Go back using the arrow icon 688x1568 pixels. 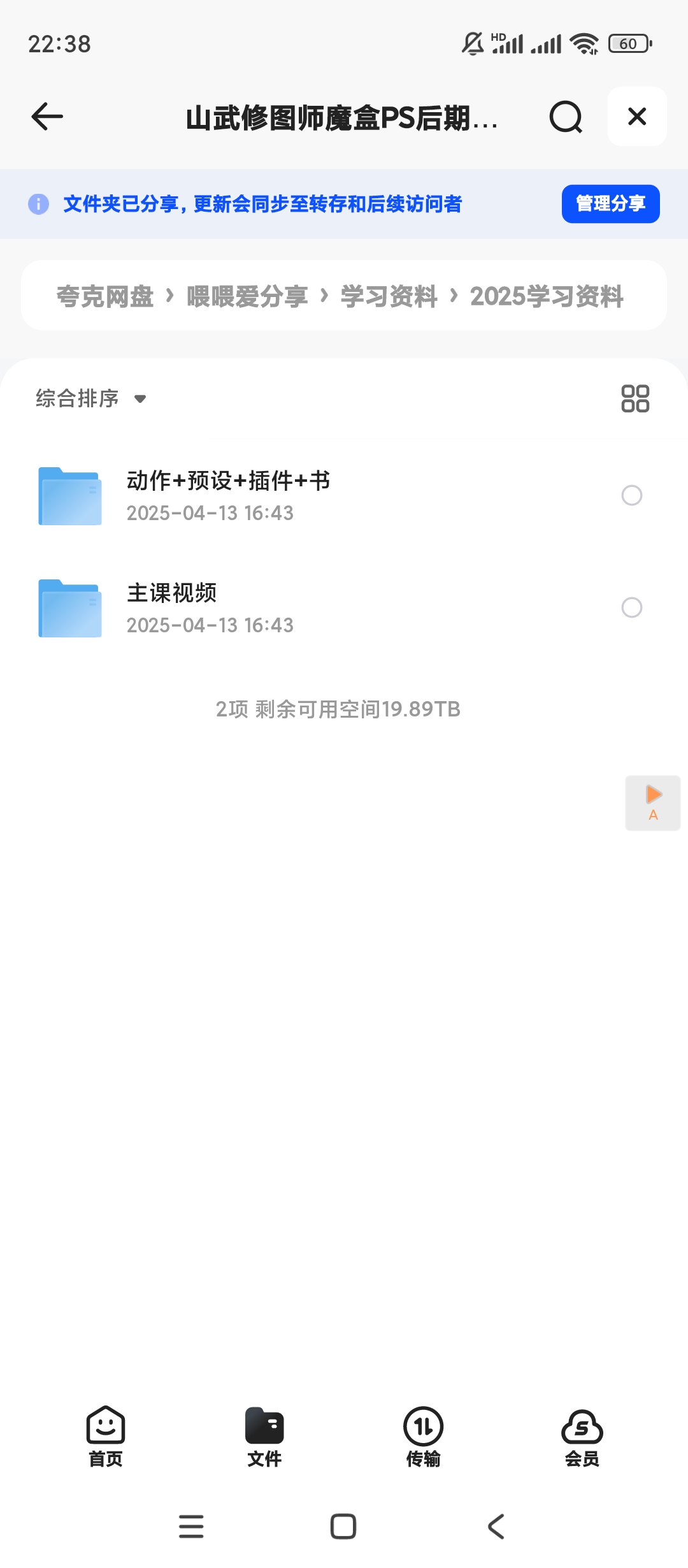[45, 117]
